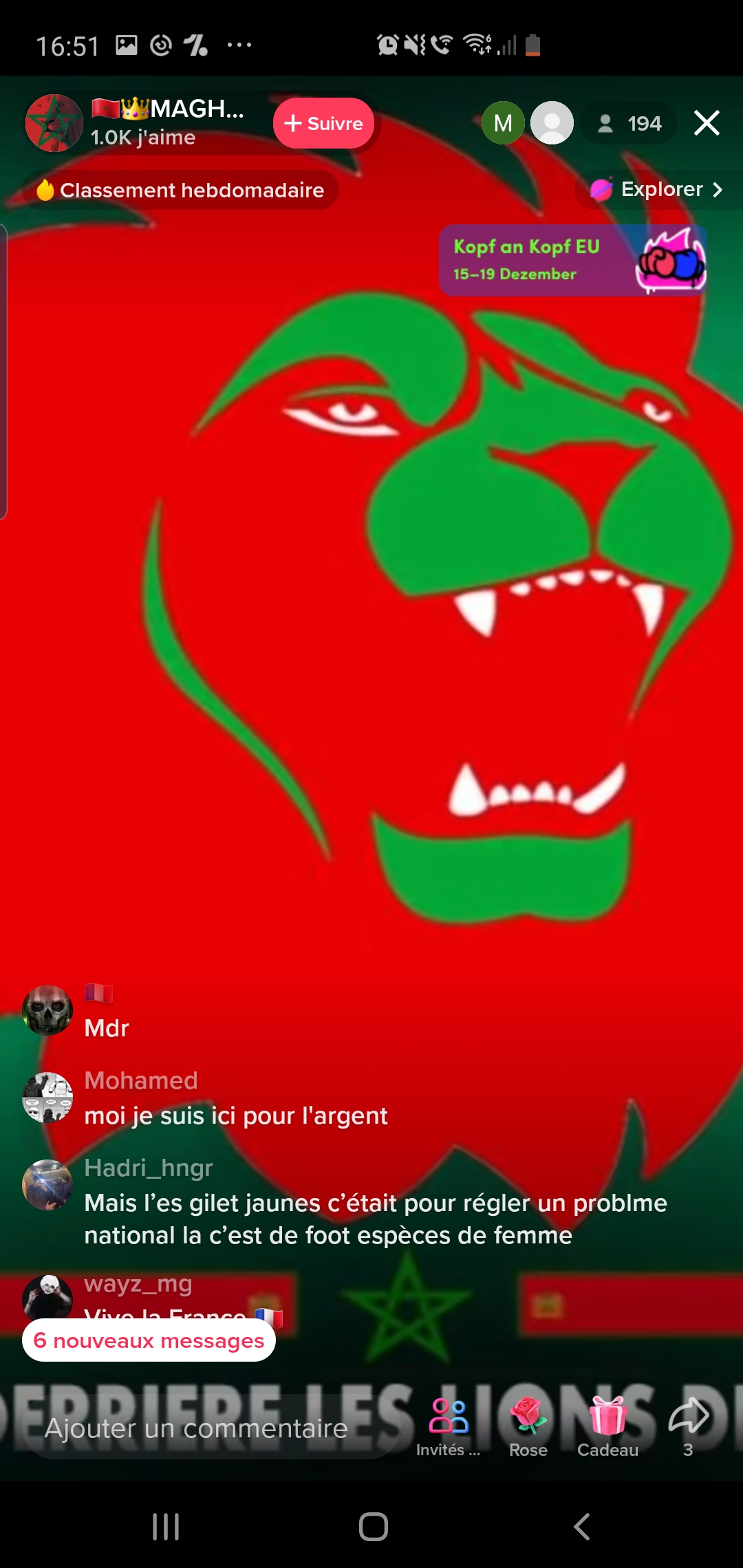The height and width of the screenshot is (1568, 743).
Task: Open Hadri_hngr's commenter profile
Action: click(47, 1184)
